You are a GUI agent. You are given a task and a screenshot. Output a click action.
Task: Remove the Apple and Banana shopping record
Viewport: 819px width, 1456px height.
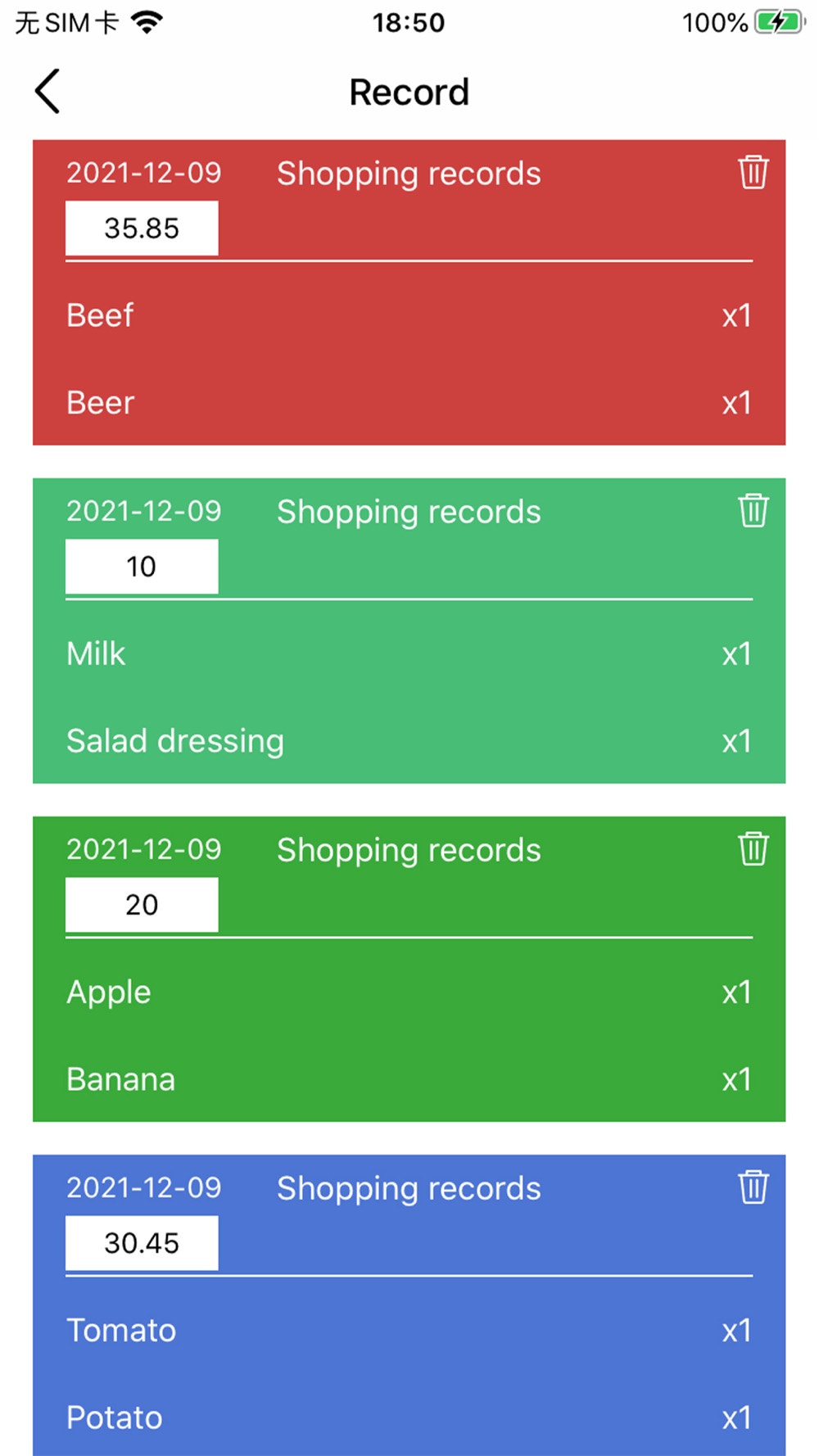pos(753,849)
